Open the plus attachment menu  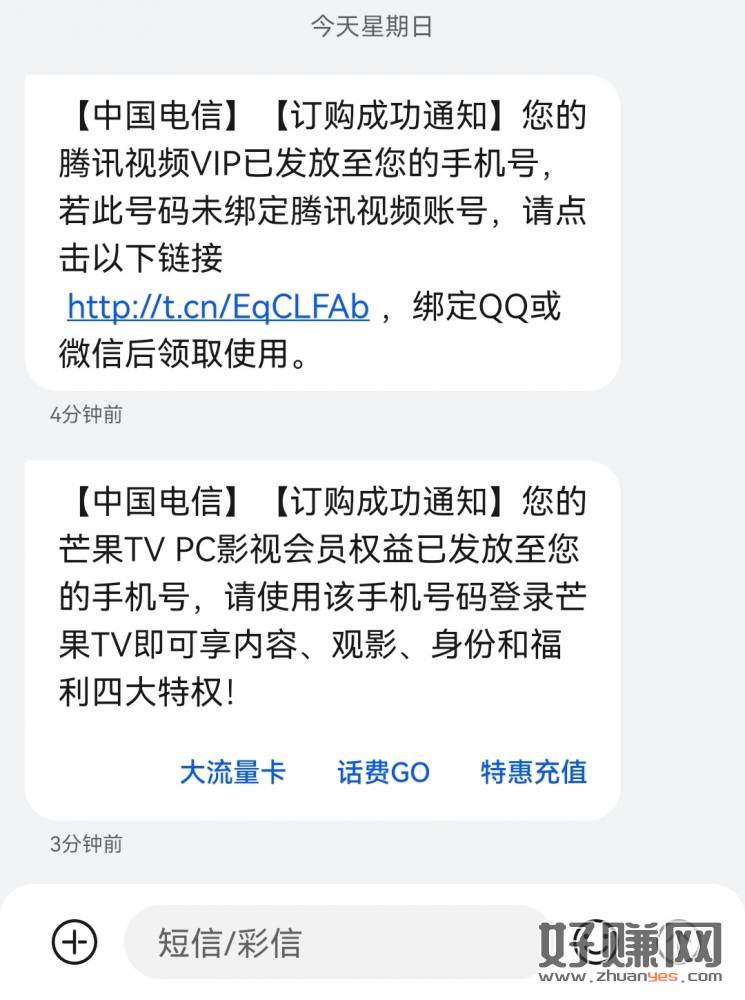point(74,941)
